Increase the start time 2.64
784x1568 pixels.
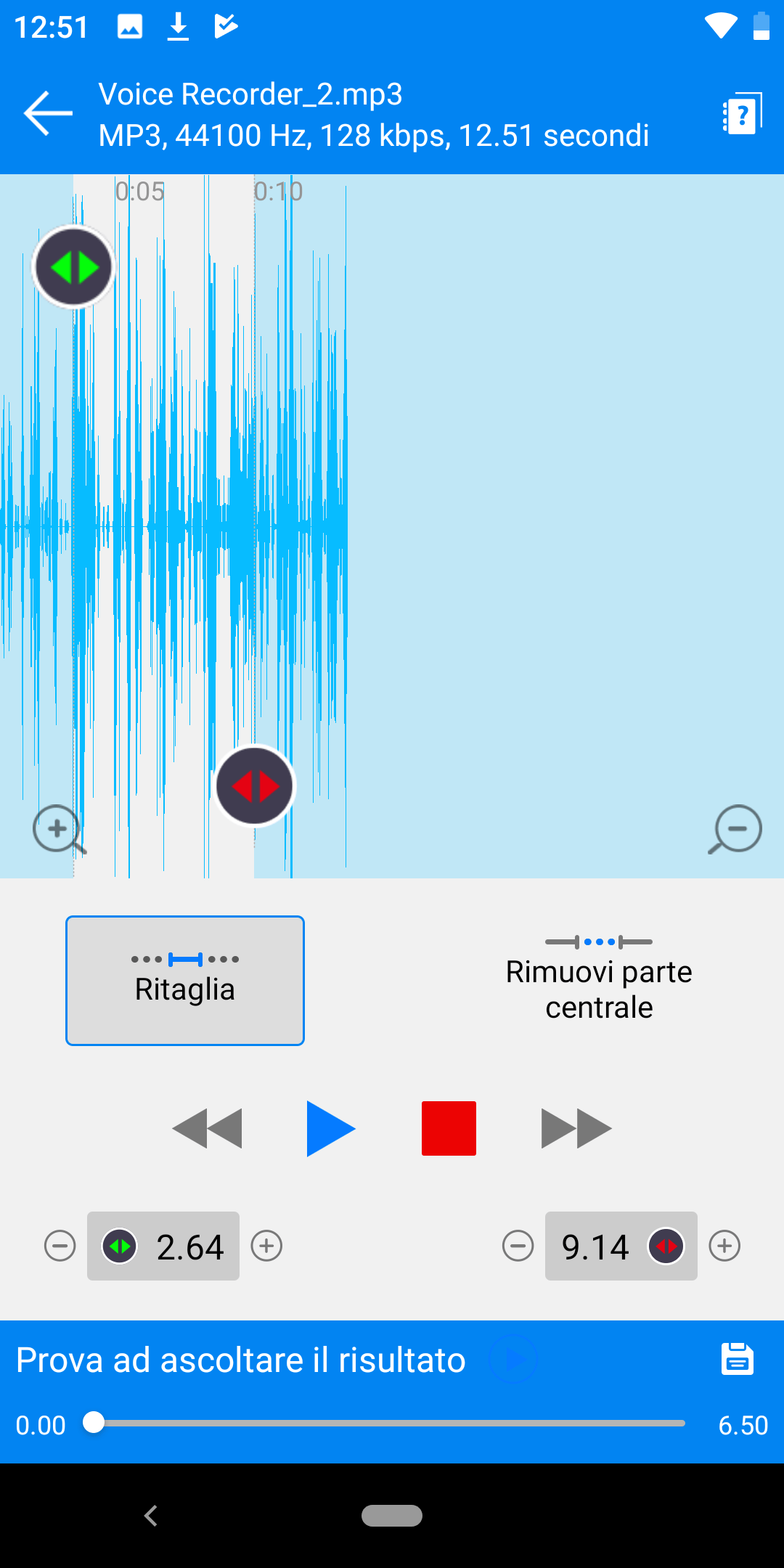click(266, 1246)
